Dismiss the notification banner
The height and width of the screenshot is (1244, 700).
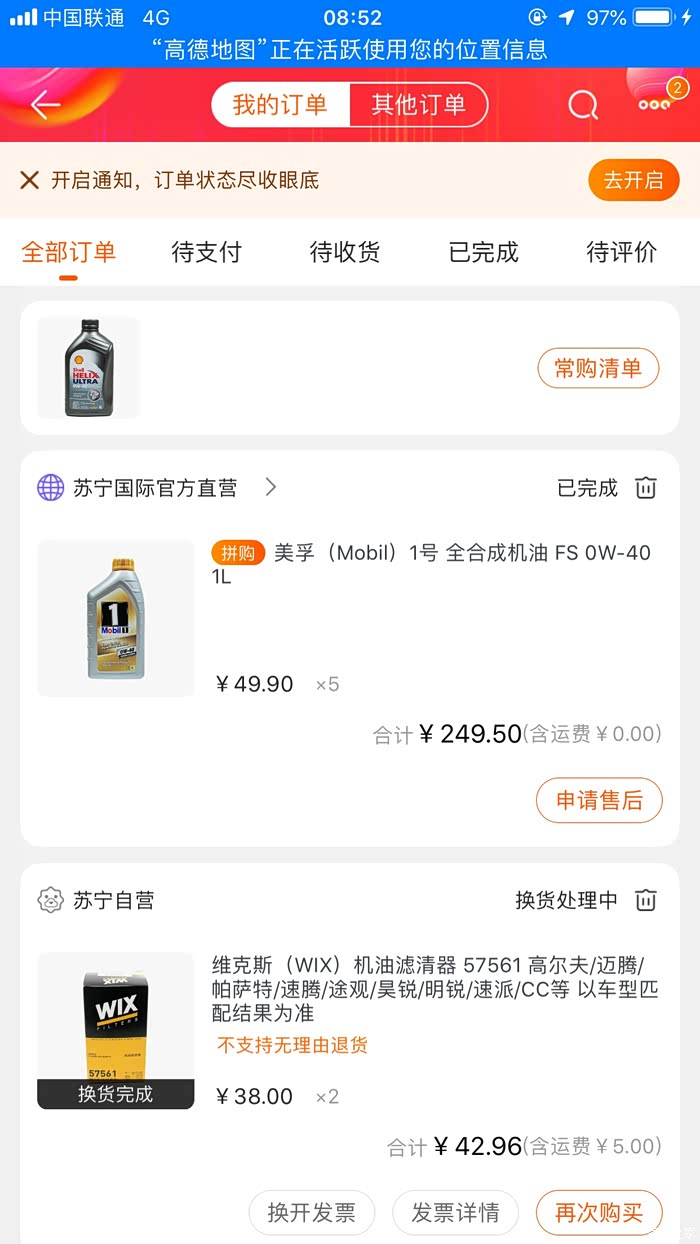[30, 180]
